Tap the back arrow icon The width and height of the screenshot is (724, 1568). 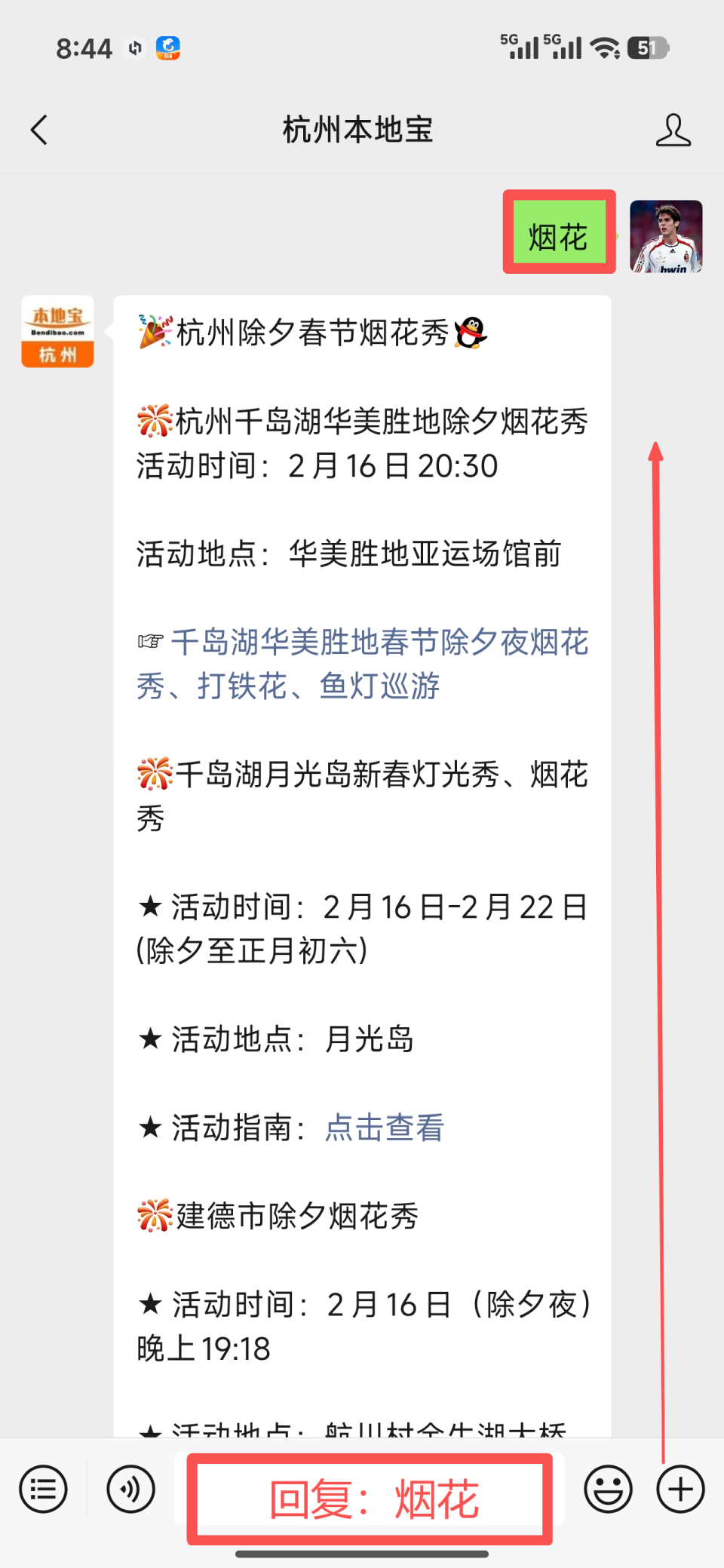coord(39,130)
